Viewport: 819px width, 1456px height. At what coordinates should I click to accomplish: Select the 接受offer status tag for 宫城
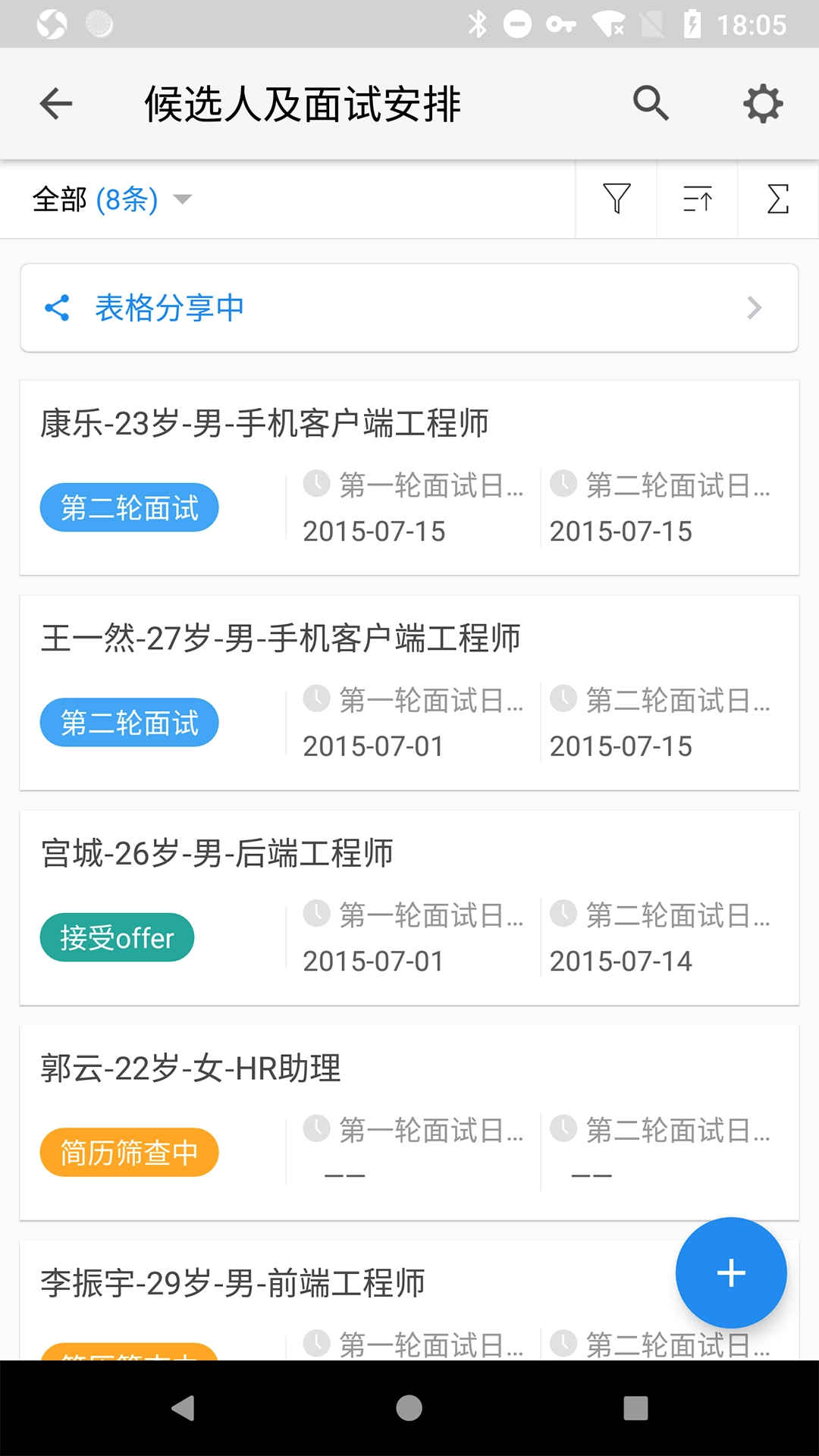(116, 937)
